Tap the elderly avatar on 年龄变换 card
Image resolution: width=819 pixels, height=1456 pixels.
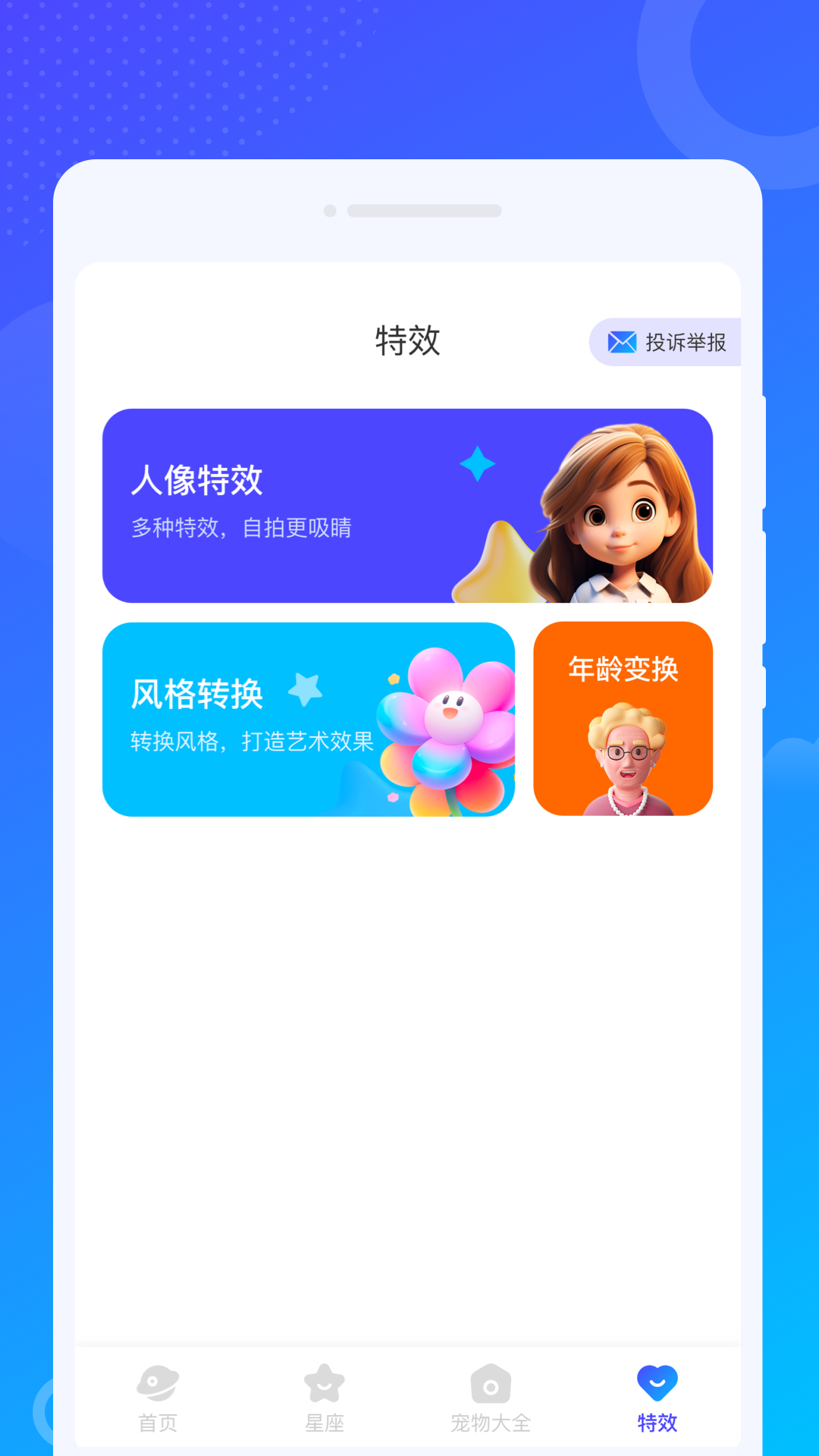coord(623,758)
